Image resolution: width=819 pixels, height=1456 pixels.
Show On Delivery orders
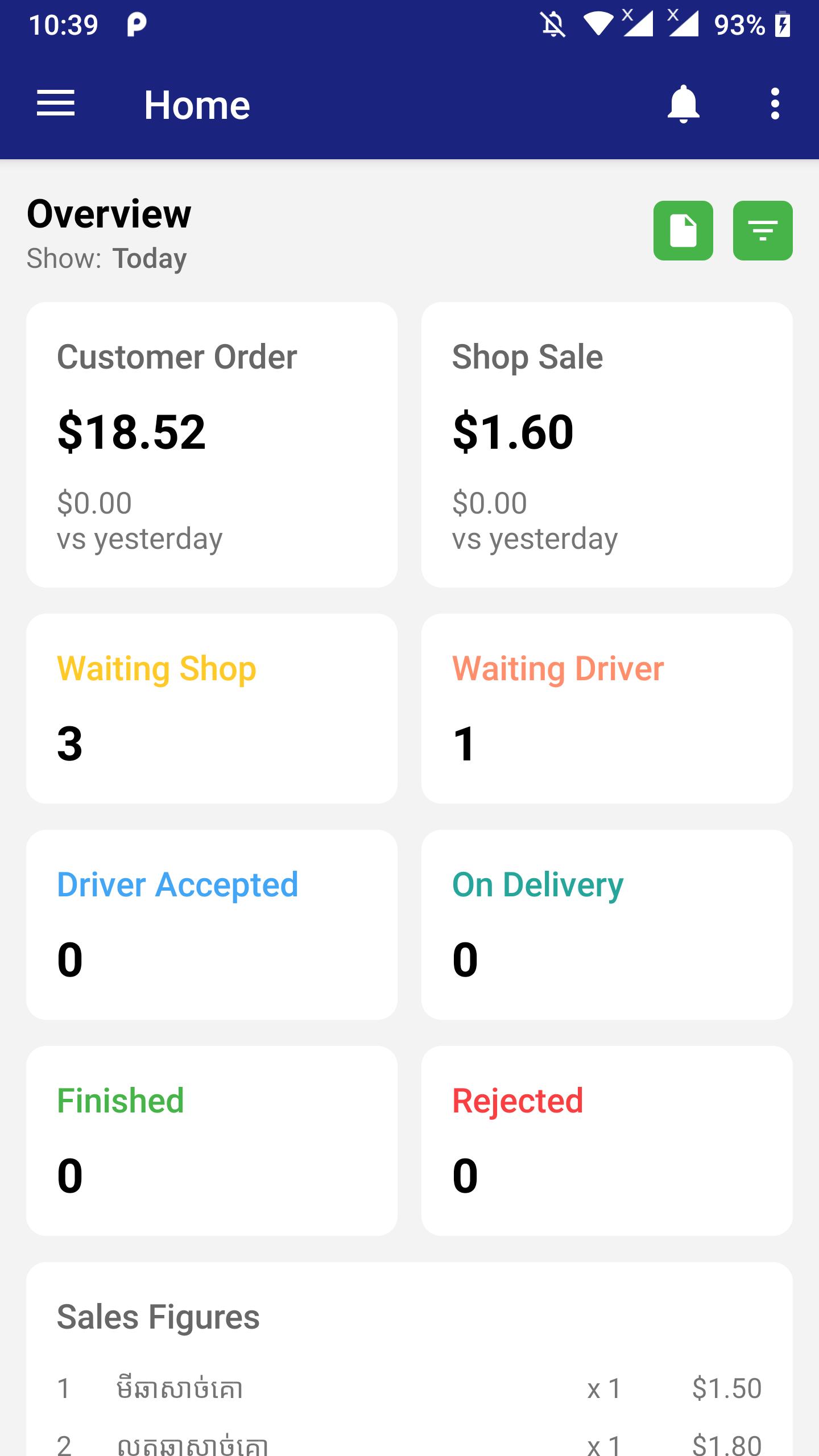[607, 924]
